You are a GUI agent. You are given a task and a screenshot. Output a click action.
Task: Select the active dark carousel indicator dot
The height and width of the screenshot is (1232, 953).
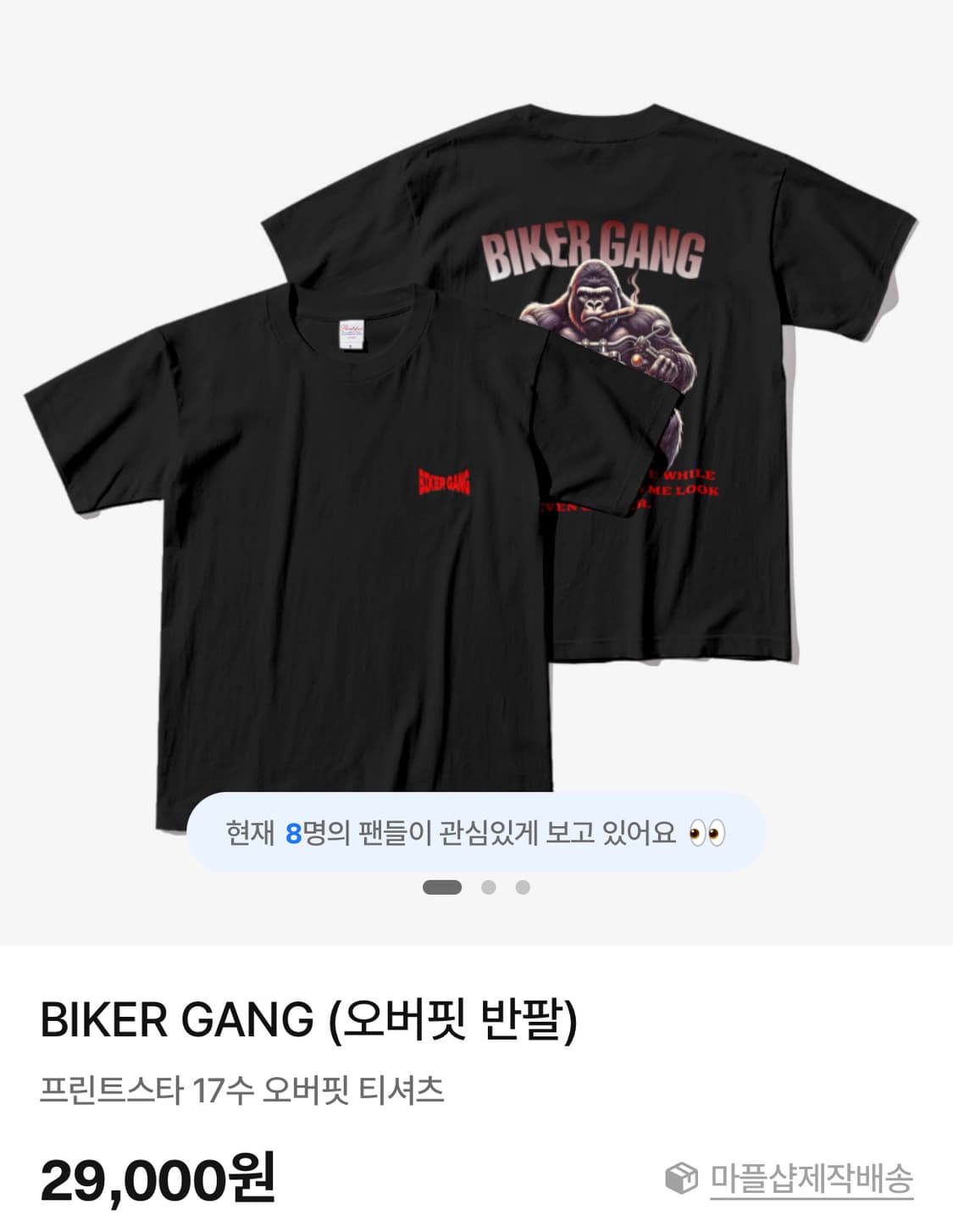point(444,889)
